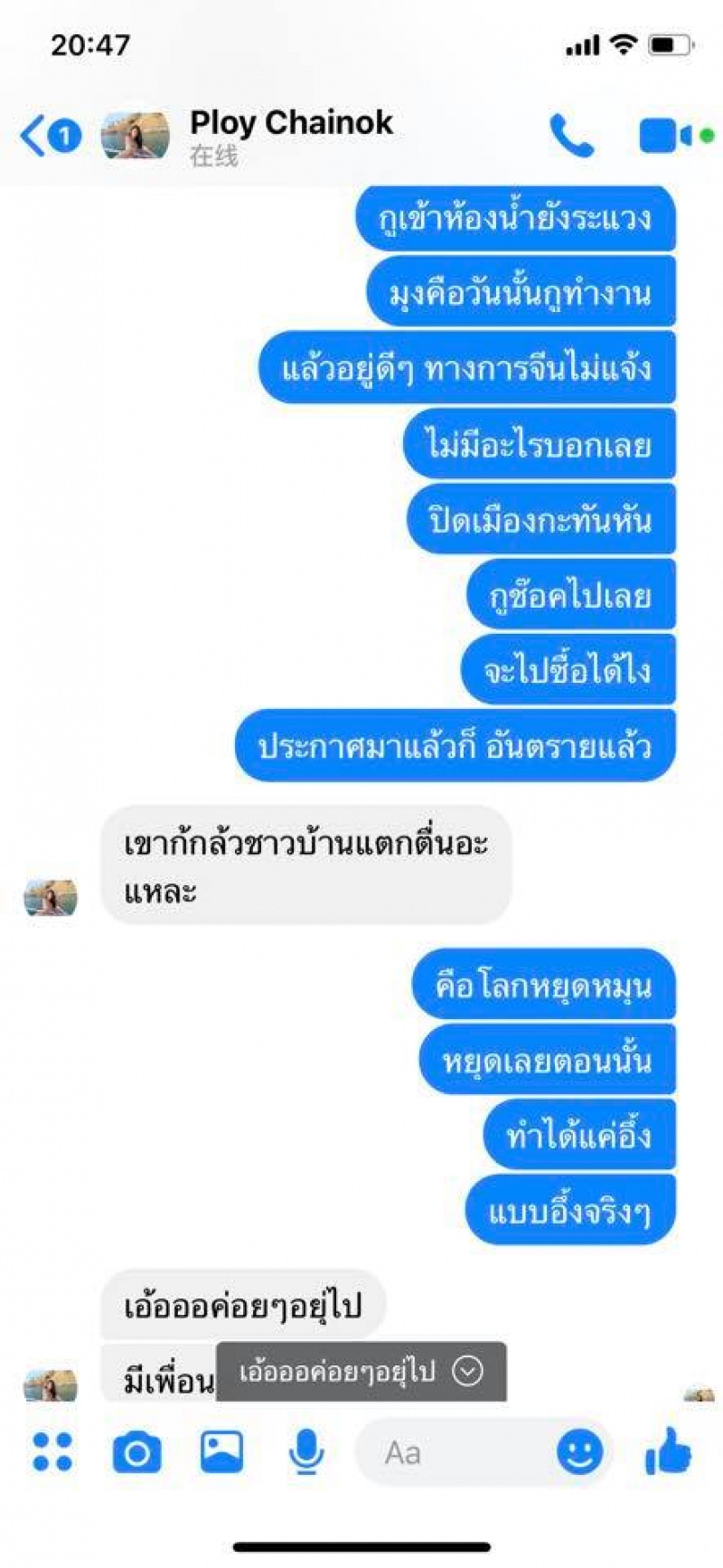Jump to the newest message via the banner
The width and height of the screenshot is (723, 1568).
(361, 1372)
